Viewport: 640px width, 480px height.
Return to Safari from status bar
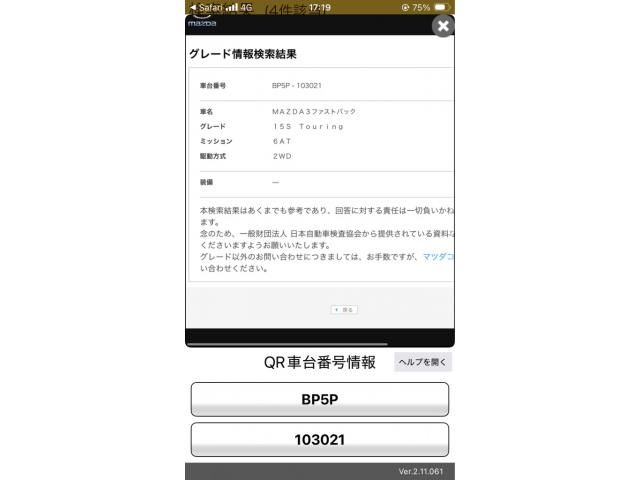207,7
